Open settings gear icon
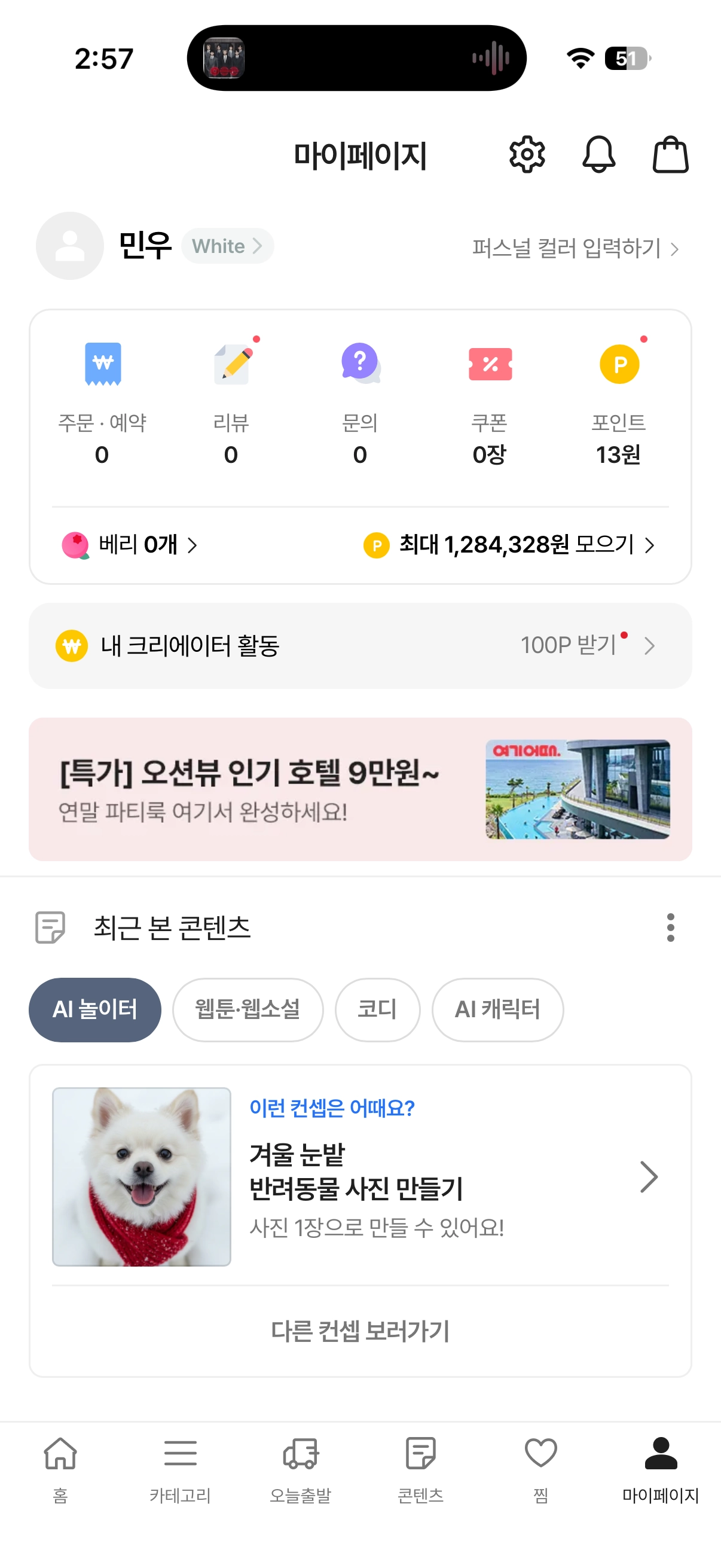 (x=526, y=155)
